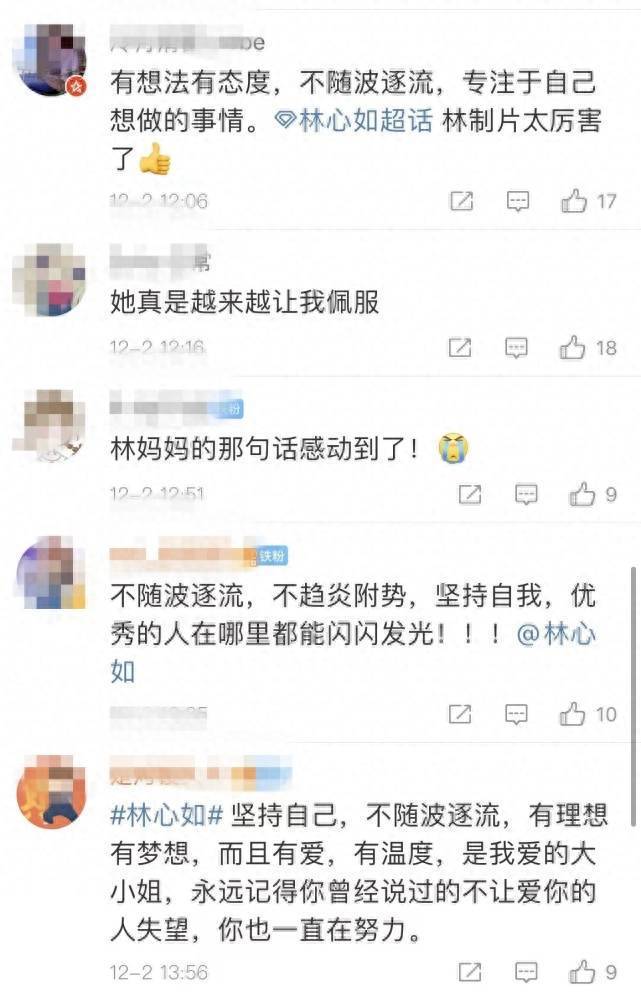Reply to the comment about 不趋炎附势
The image size is (641, 997).
point(516,714)
